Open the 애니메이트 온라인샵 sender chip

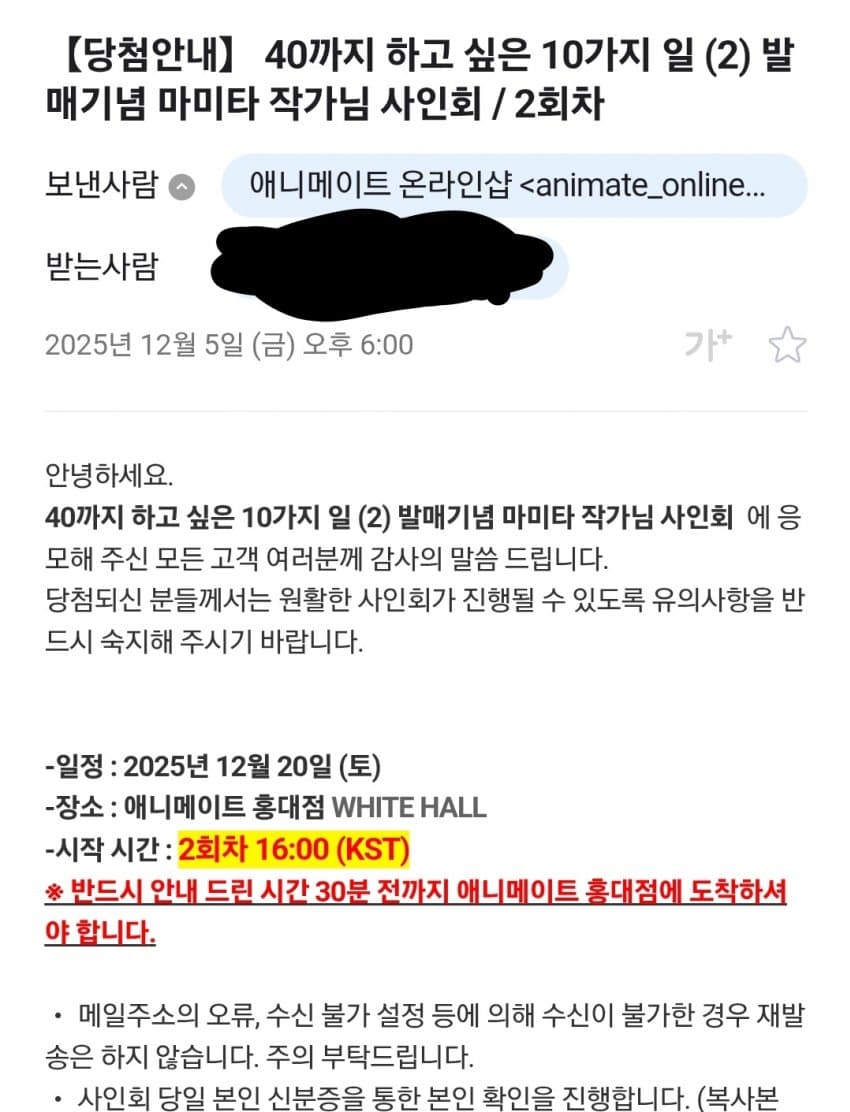tap(513, 186)
